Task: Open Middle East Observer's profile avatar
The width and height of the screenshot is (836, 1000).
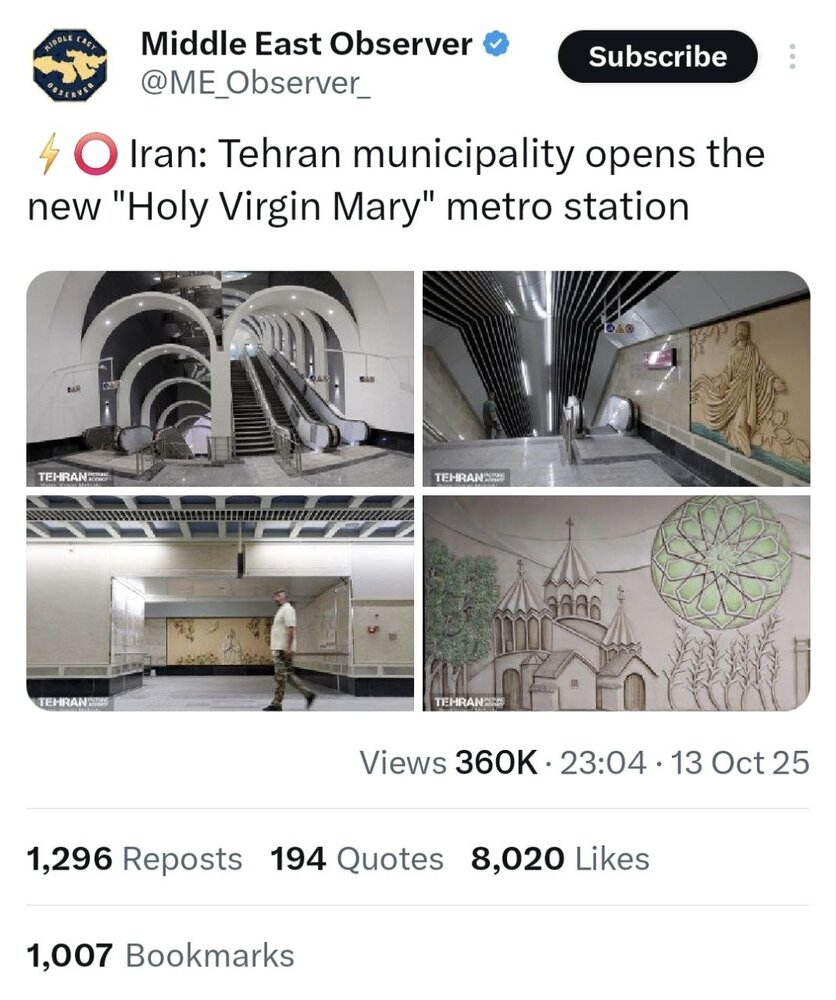Action: coord(67,65)
